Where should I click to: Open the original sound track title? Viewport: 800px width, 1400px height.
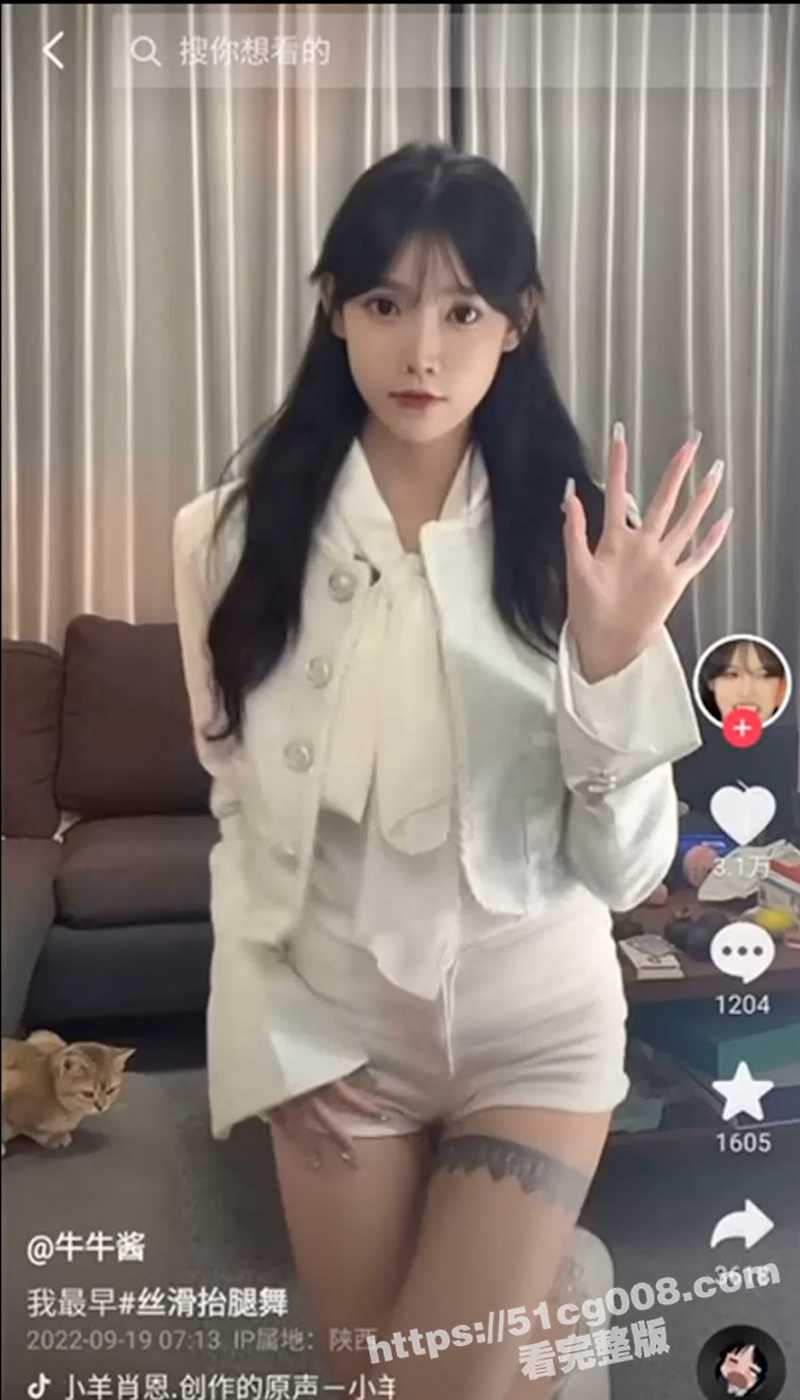(200, 1385)
